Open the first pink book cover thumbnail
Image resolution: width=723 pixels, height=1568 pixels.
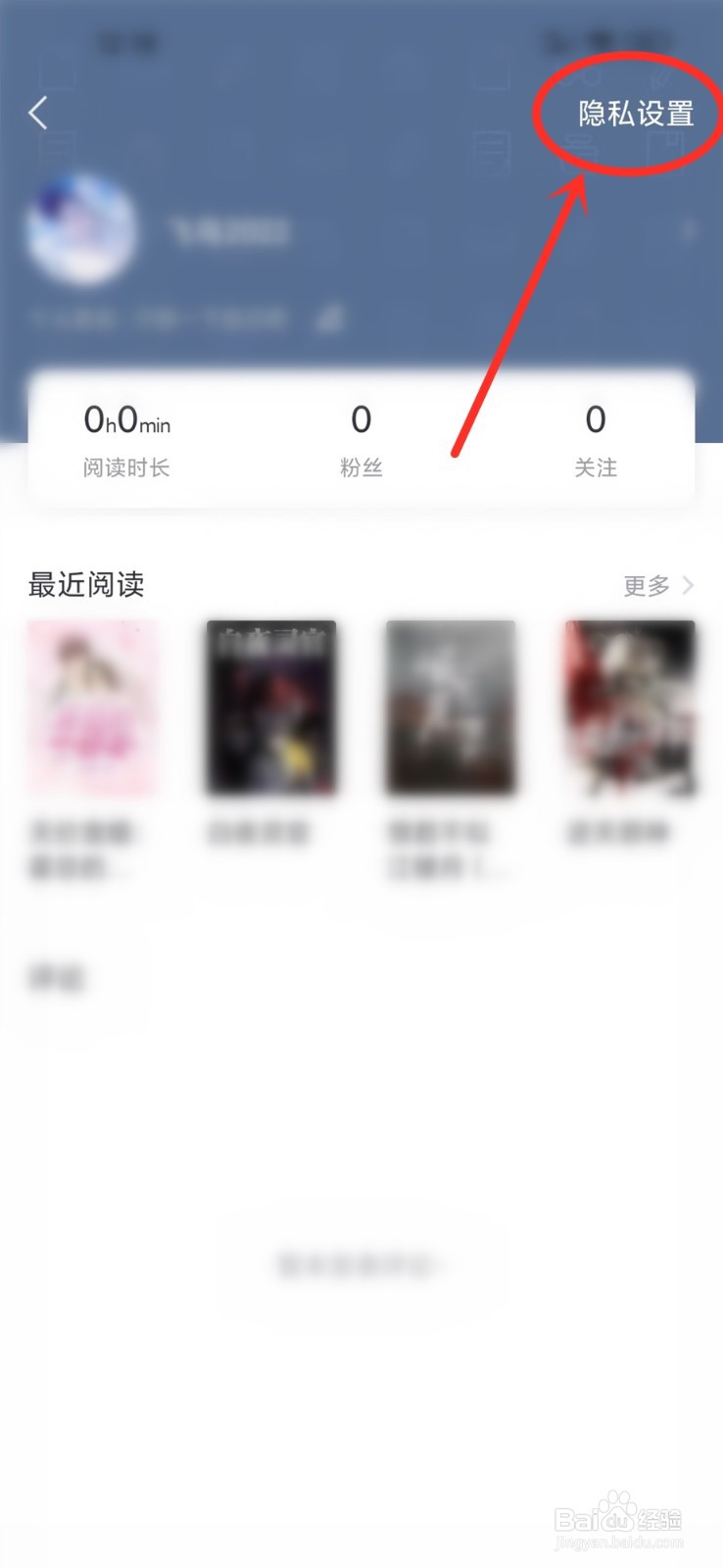(x=91, y=708)
